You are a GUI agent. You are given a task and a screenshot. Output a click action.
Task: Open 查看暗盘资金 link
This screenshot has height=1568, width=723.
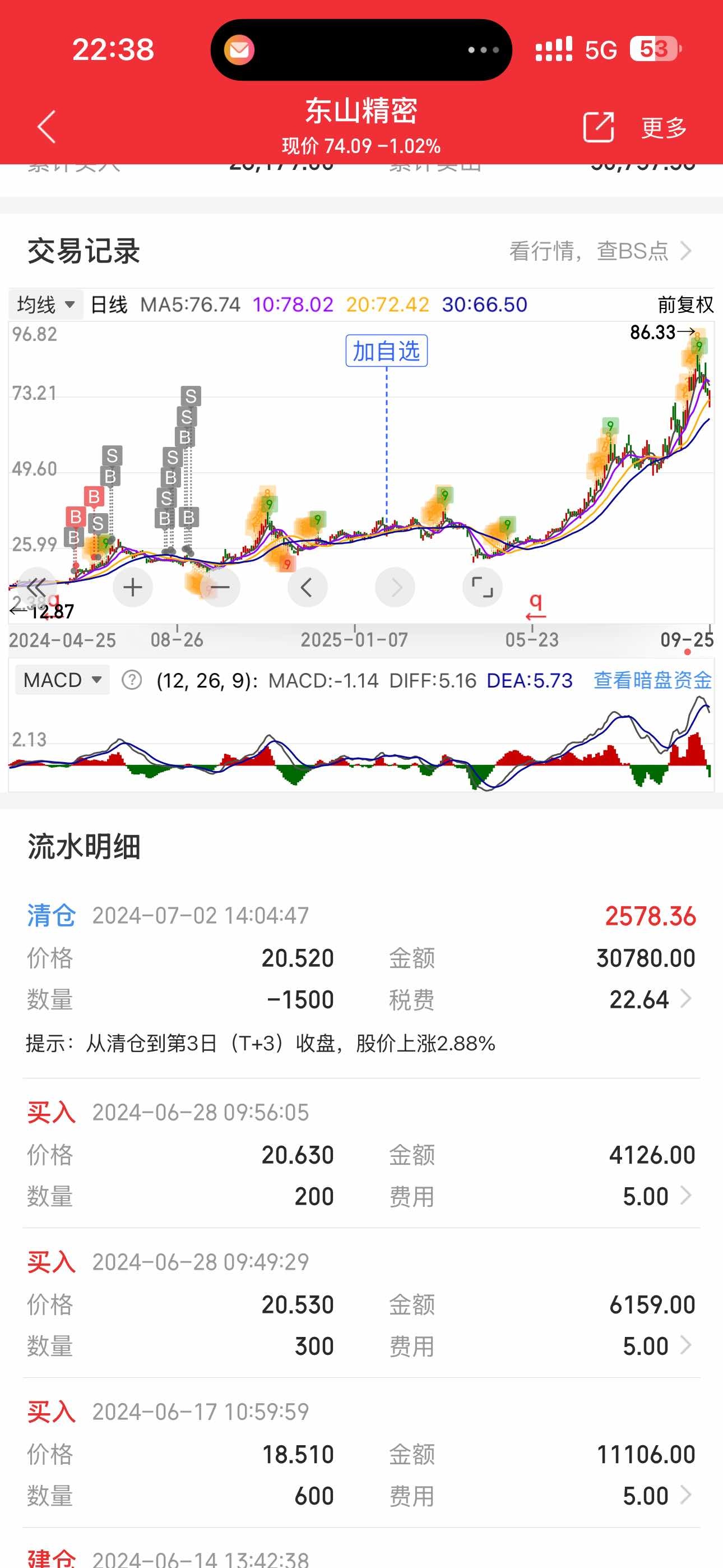click(652, 680)
